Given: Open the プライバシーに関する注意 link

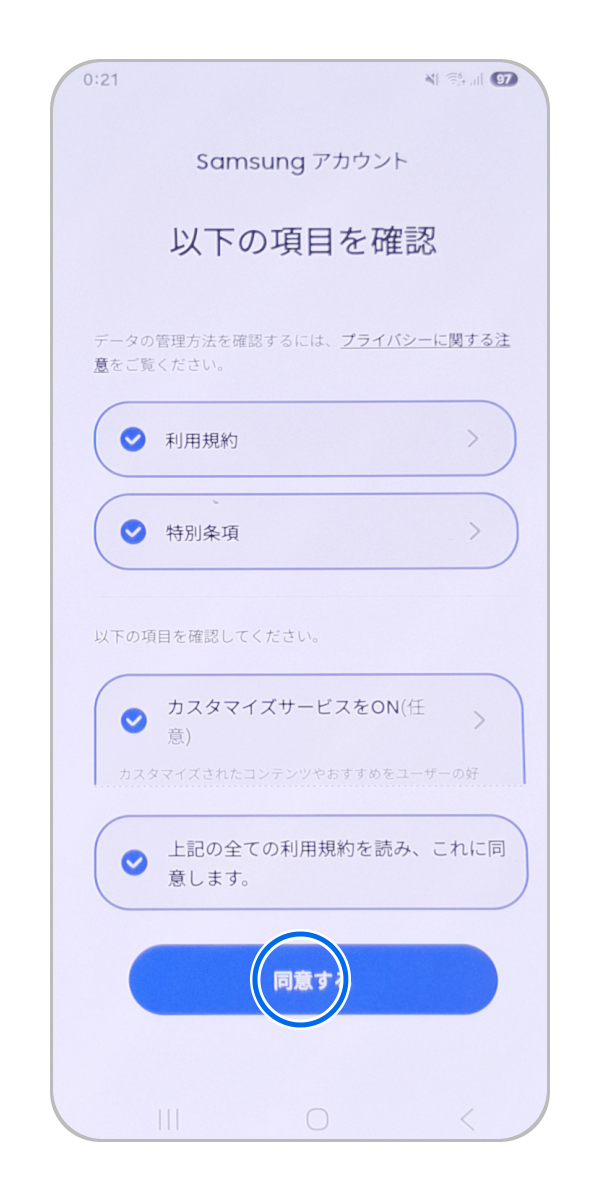Looking at the screenshot, I should [424, 341].
